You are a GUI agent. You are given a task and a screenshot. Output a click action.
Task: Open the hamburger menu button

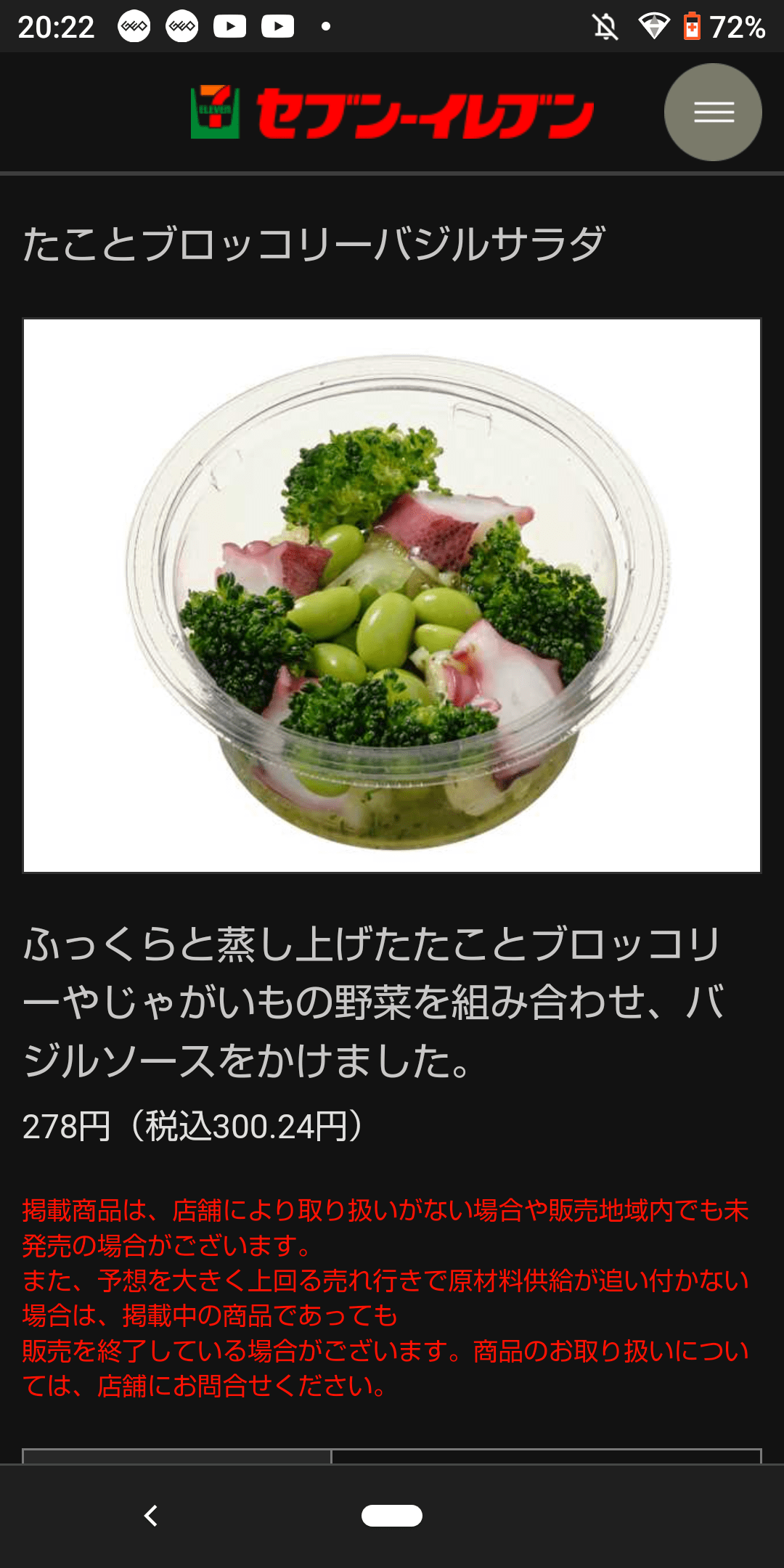tap(713, 113)
